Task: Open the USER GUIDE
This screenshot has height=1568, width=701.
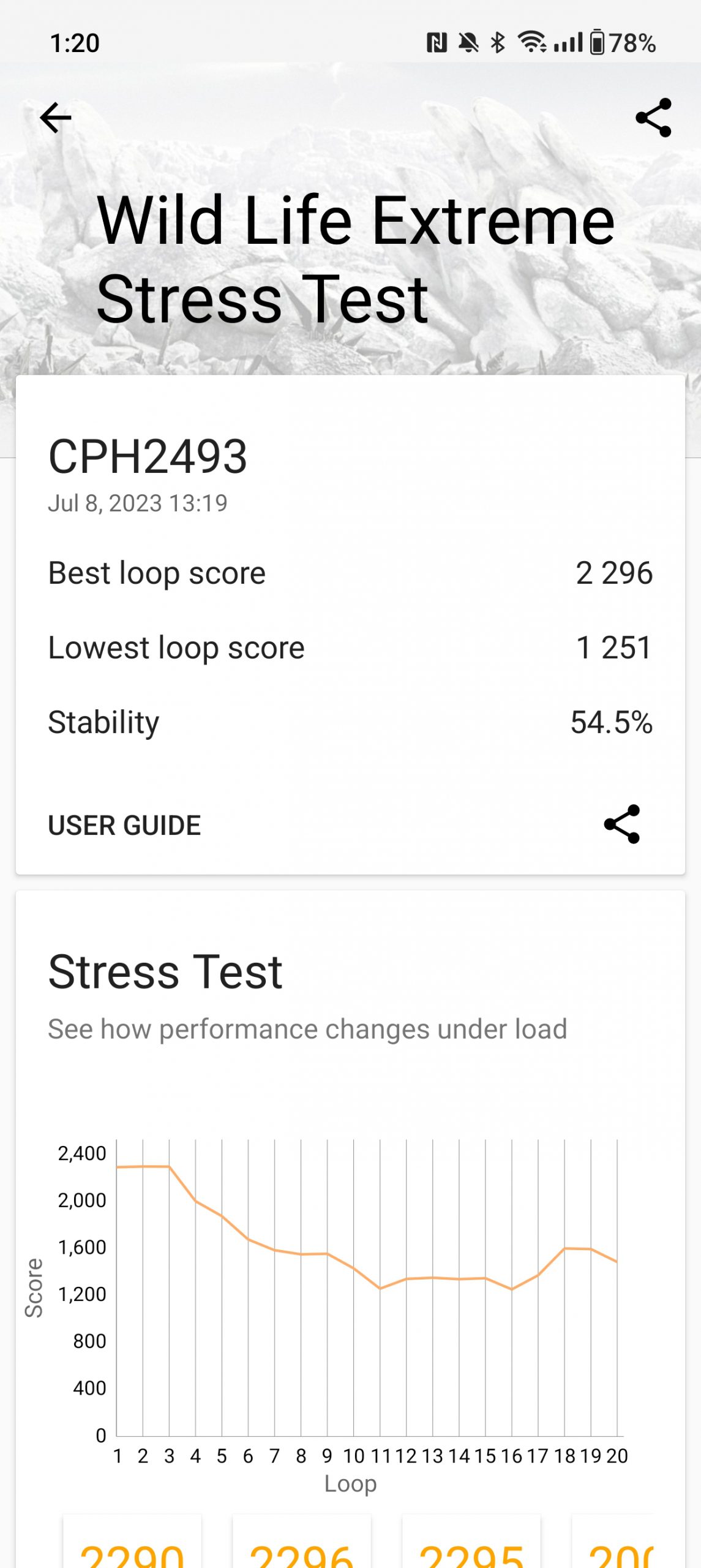Action: (x=124, y=825)
